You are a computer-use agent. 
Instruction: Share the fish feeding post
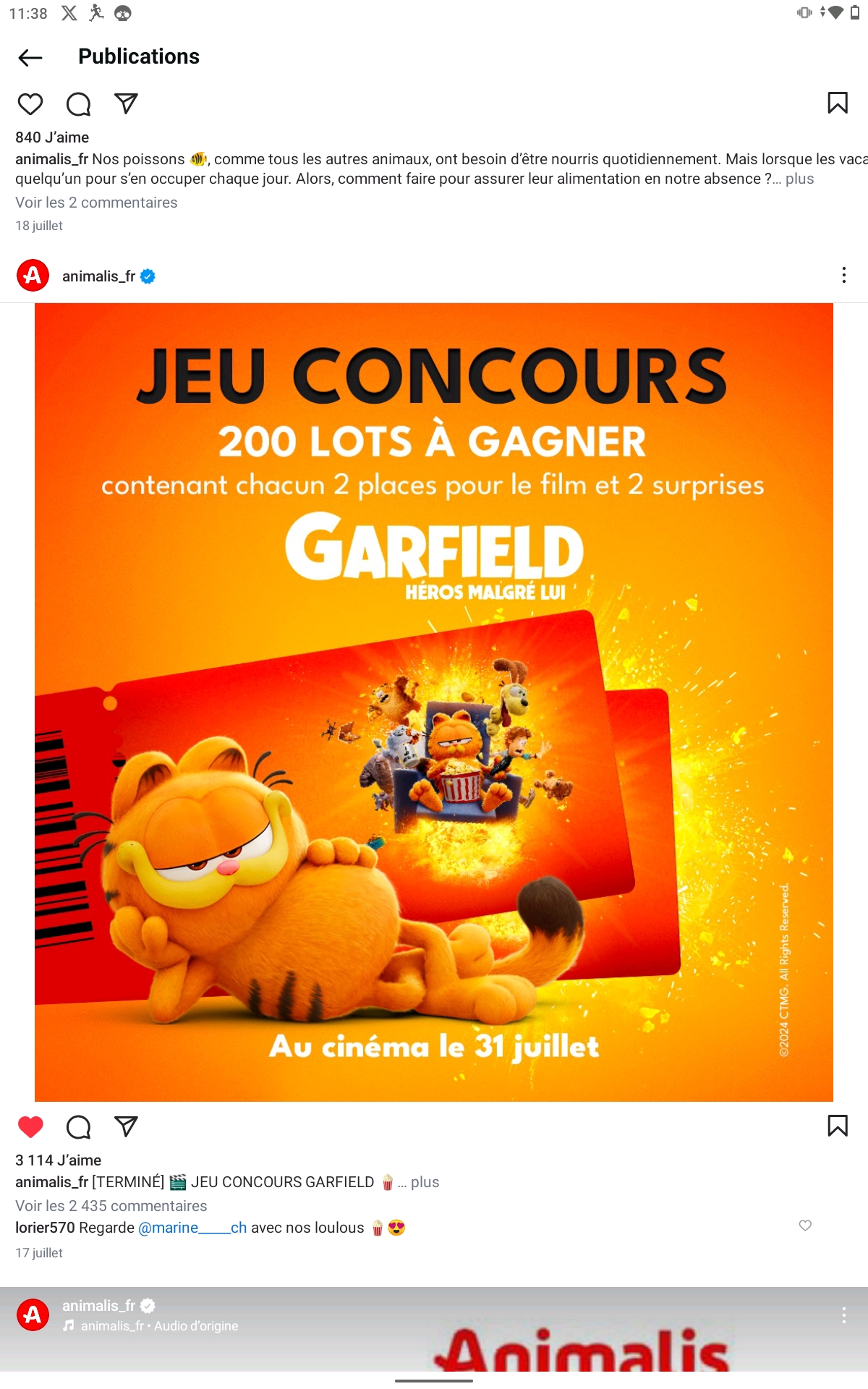(x=126, y=104)
